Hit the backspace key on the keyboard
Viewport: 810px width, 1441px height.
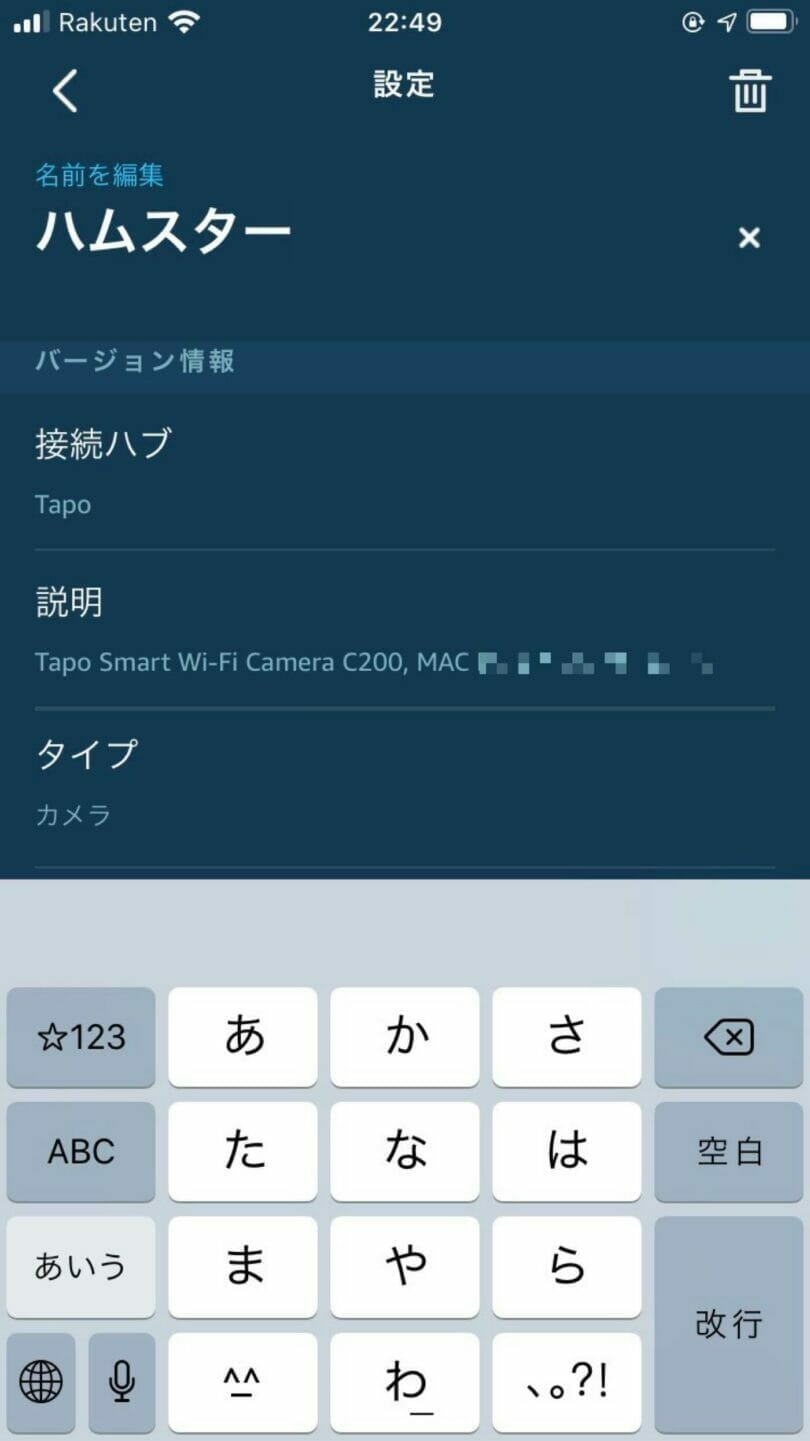(729, 1038)
